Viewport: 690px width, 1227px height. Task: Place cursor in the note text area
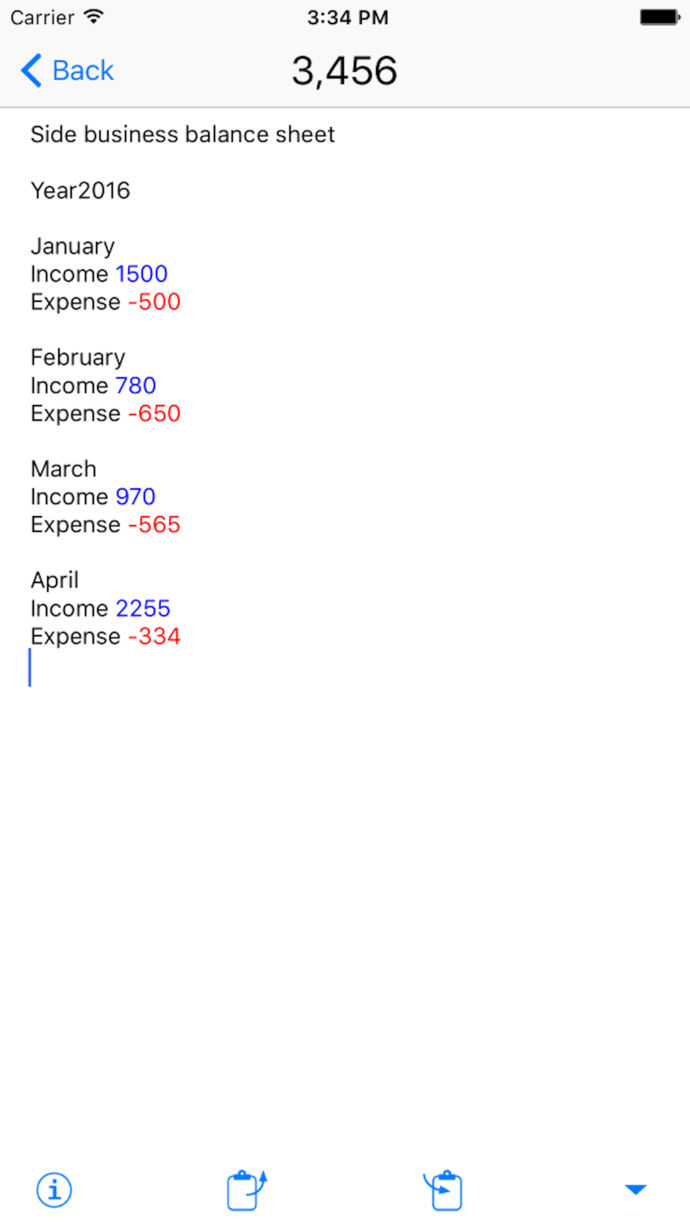click(x=345, y=850)
